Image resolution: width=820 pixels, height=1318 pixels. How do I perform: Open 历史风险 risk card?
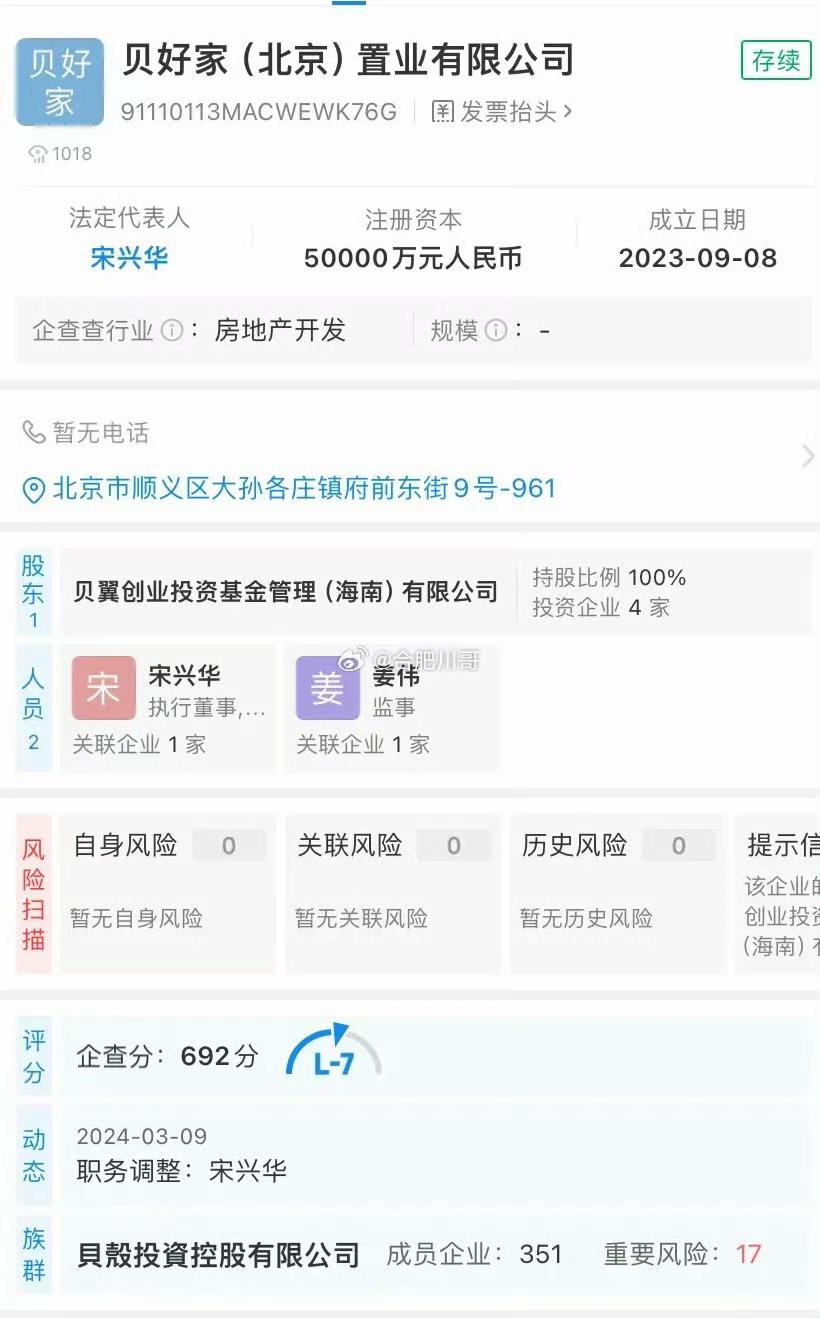[618, 894]
